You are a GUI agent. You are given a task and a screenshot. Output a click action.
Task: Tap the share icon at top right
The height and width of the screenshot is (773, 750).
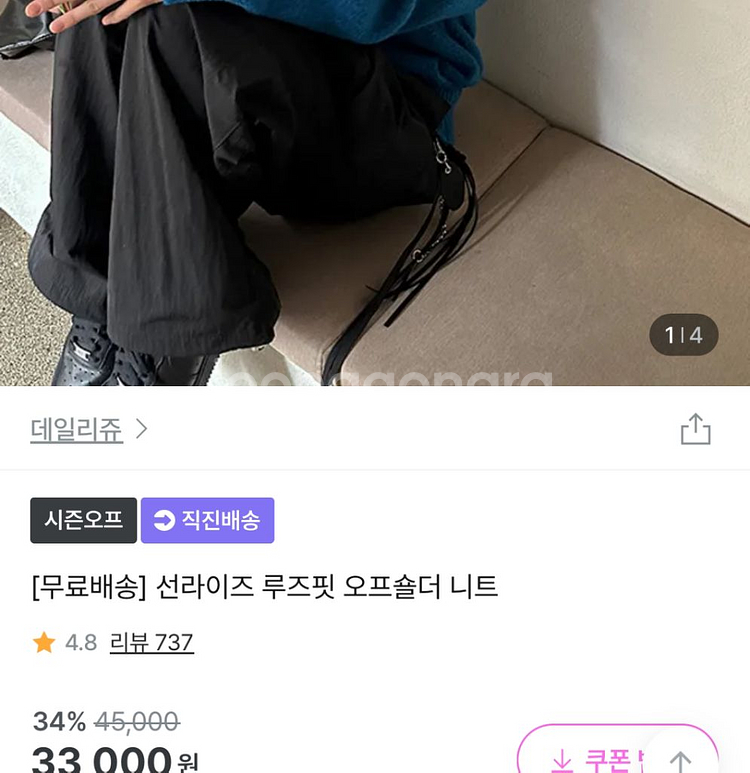[x=694, y=429]
